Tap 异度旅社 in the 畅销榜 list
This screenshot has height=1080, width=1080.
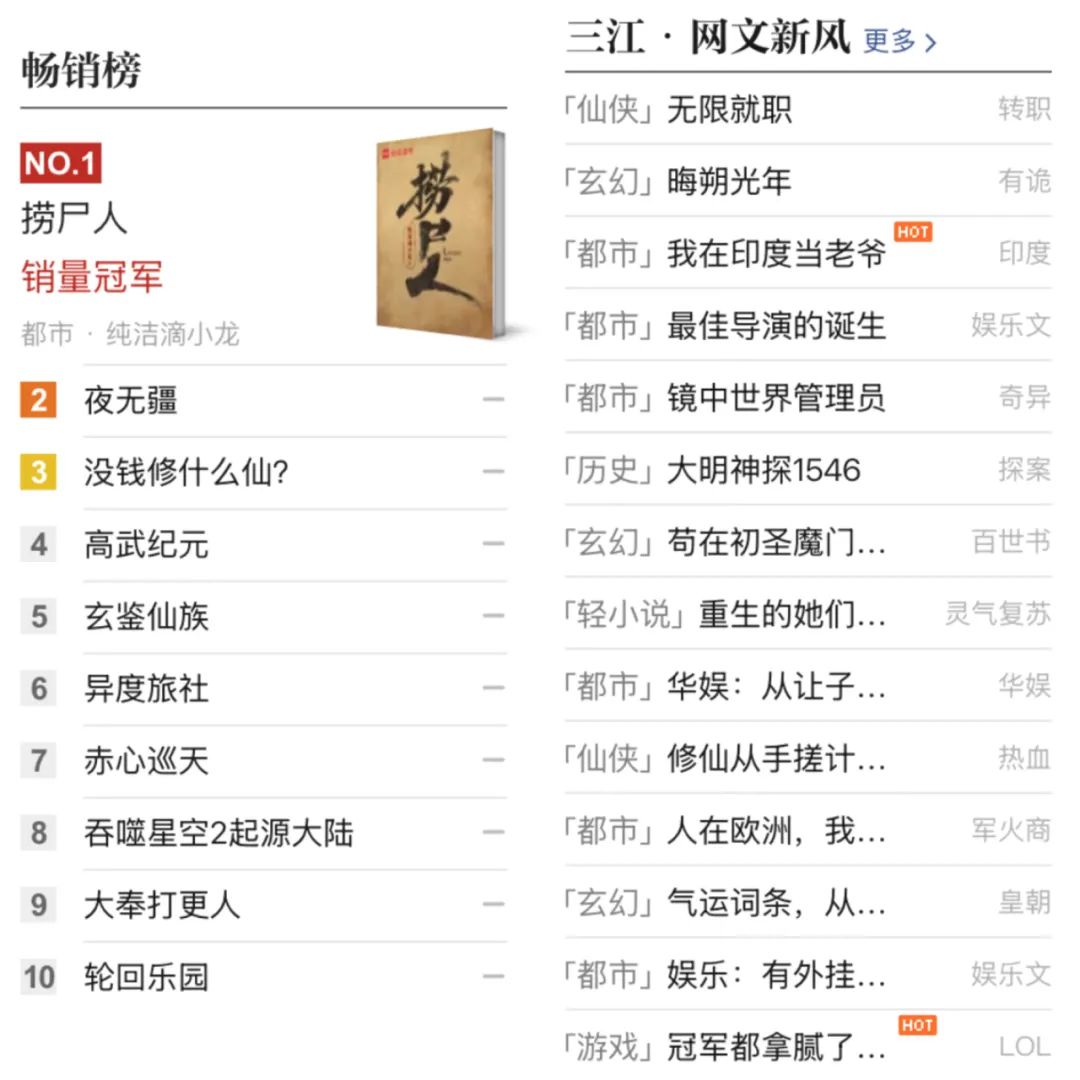point(146,689)
